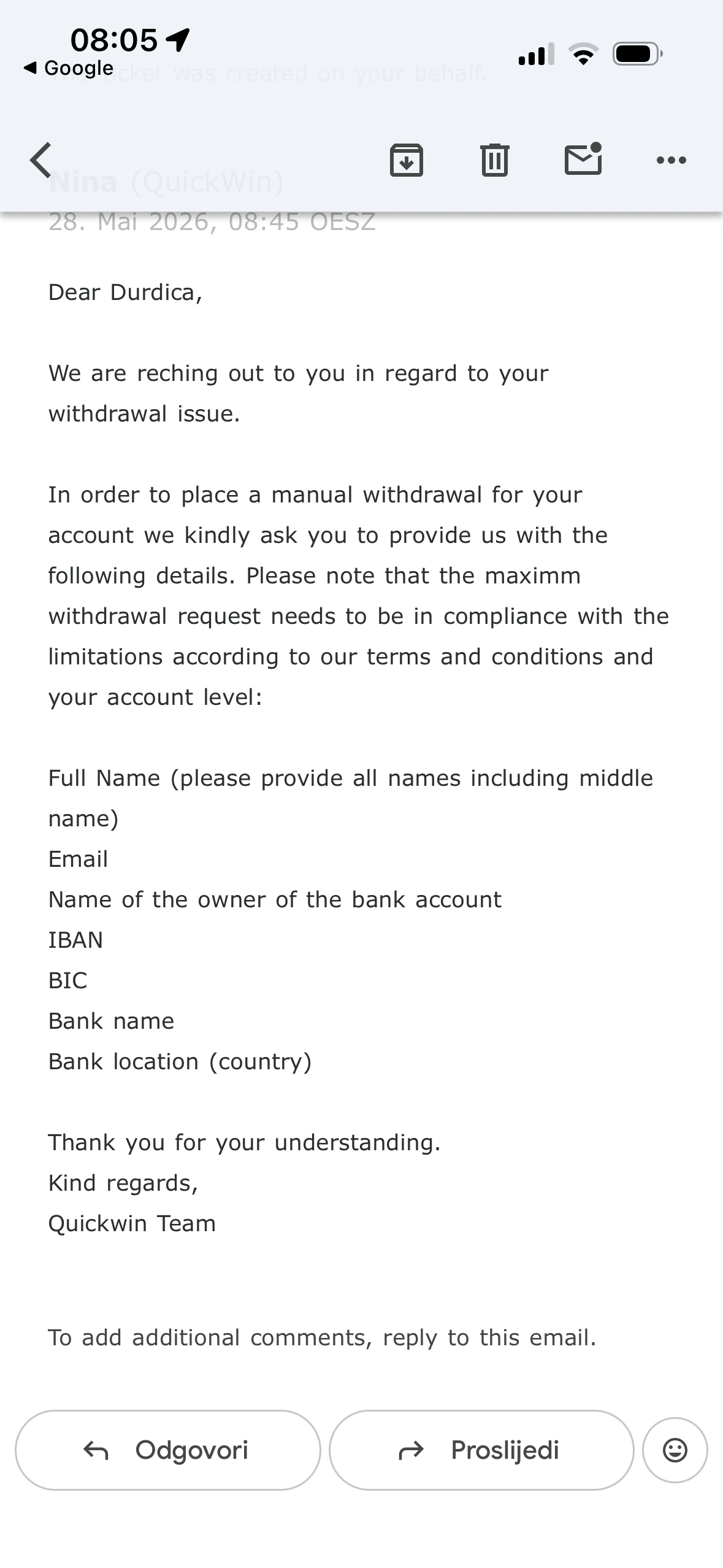Open the three-dot overflow menu
Image resolution: width=723 pixels, height=1568 pixels.
click(x=671, y=161)
